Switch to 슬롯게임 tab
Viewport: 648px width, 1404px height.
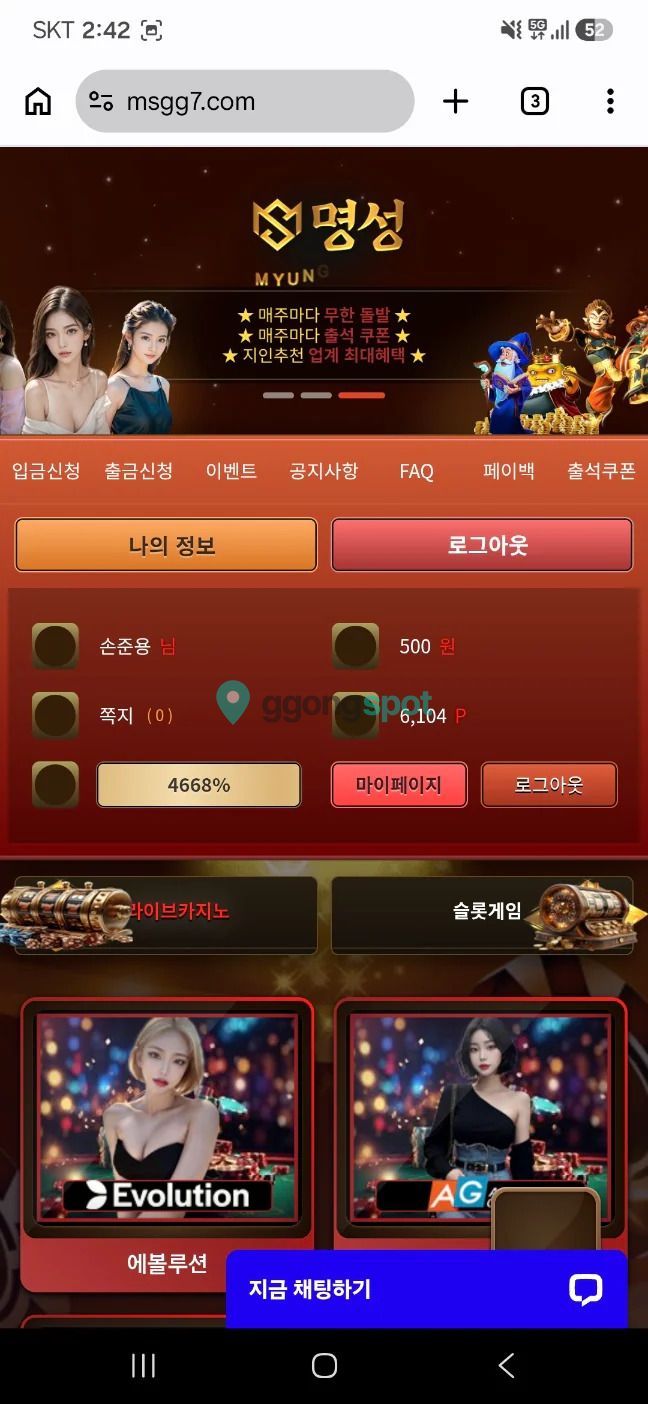point(482,914)
